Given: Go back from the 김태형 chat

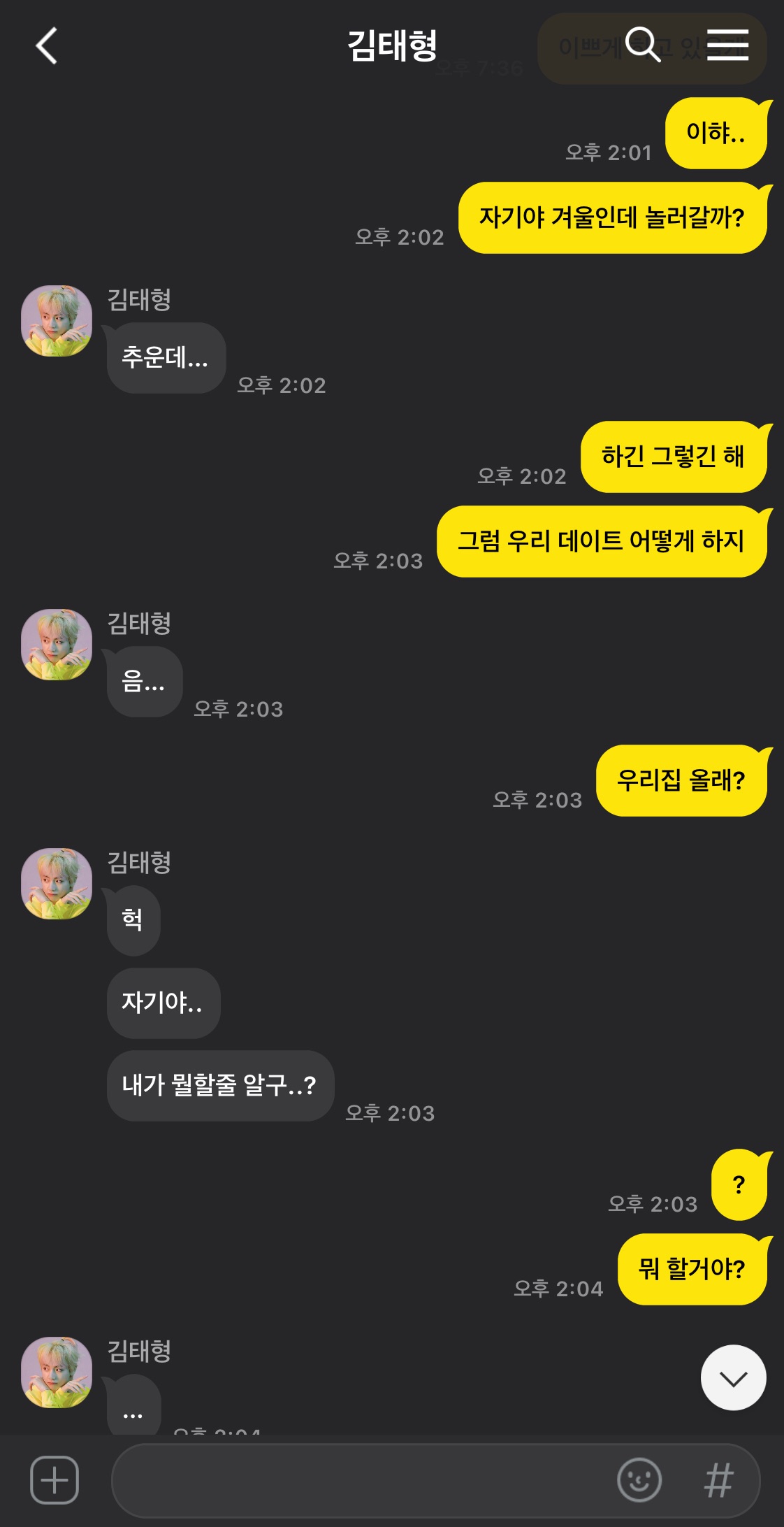Looking at the screenshot, I should tap(46, 46).
